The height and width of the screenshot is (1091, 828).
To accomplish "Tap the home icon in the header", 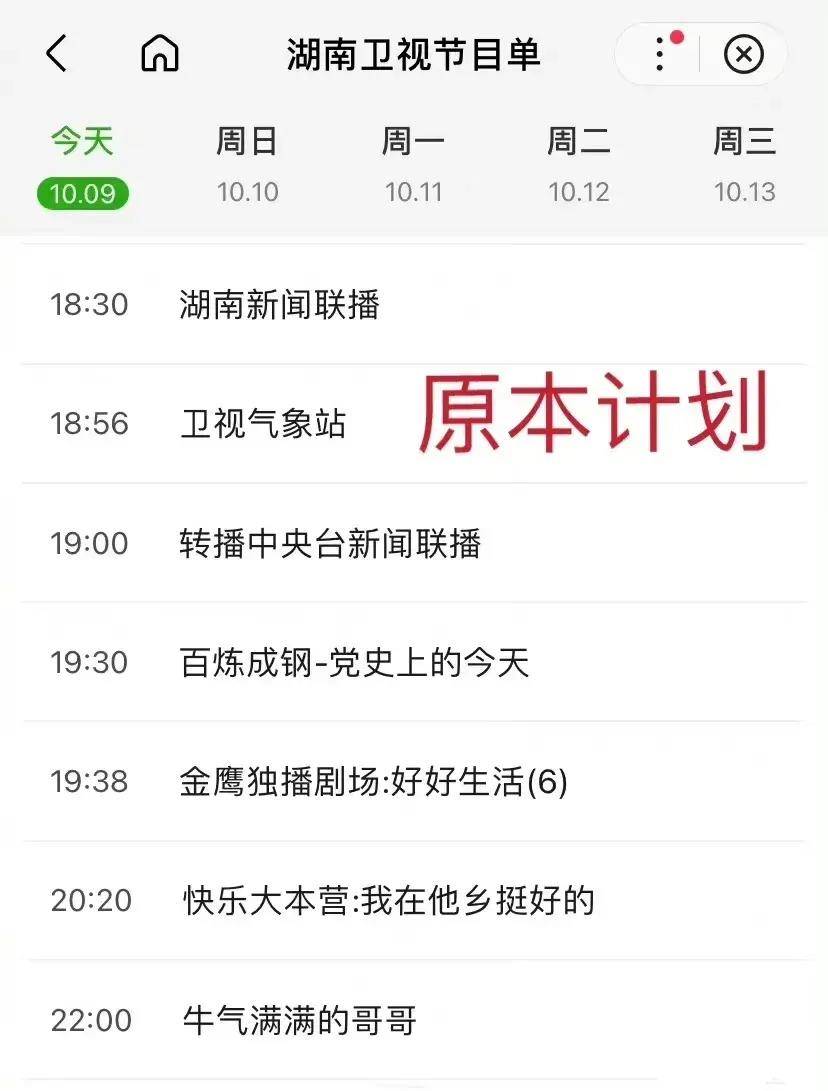I will tap(160, 55).
